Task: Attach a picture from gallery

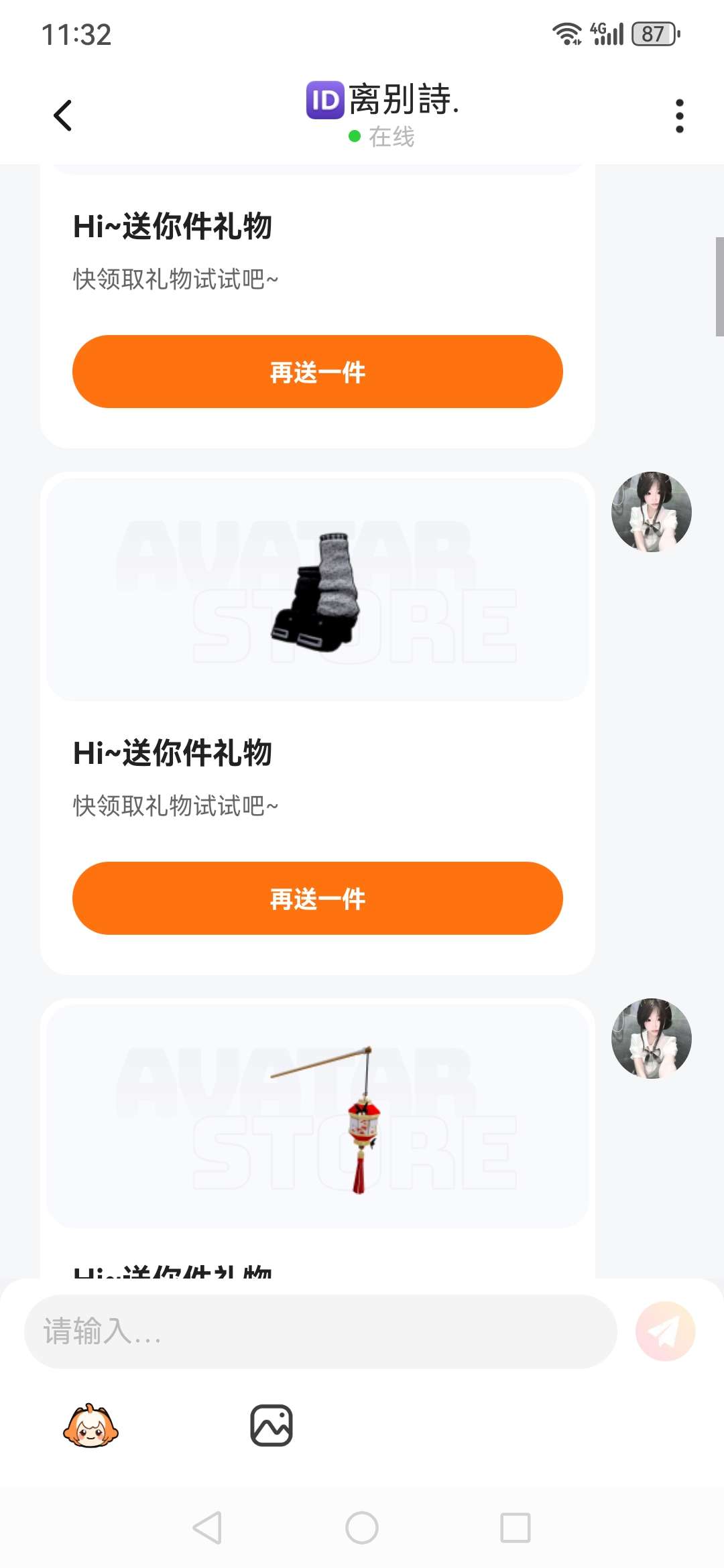Action: (271, 1426)
